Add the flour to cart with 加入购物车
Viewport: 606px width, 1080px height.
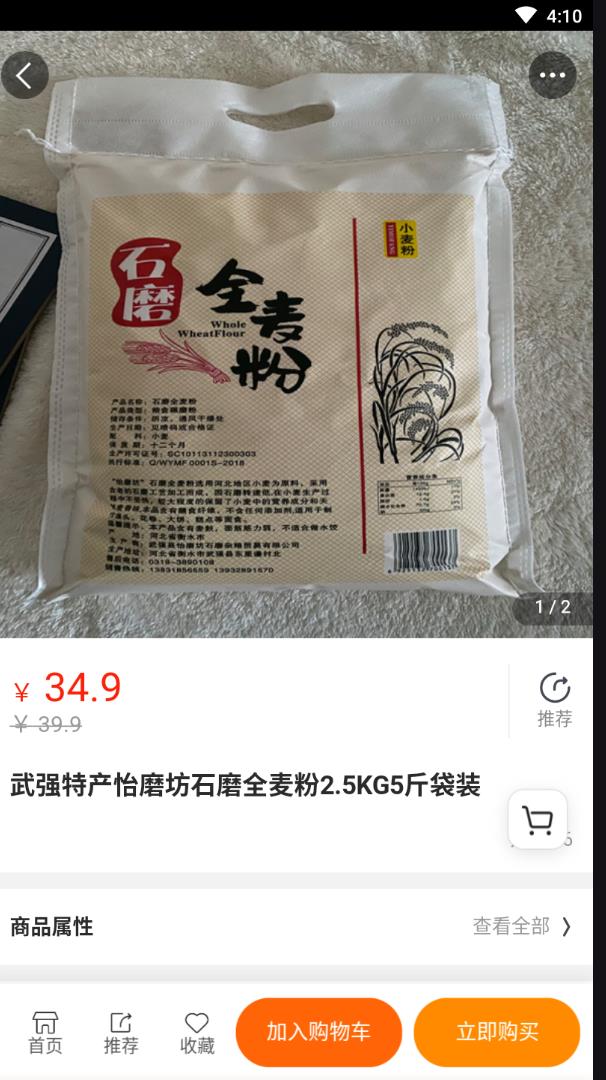click(319, 1032)
